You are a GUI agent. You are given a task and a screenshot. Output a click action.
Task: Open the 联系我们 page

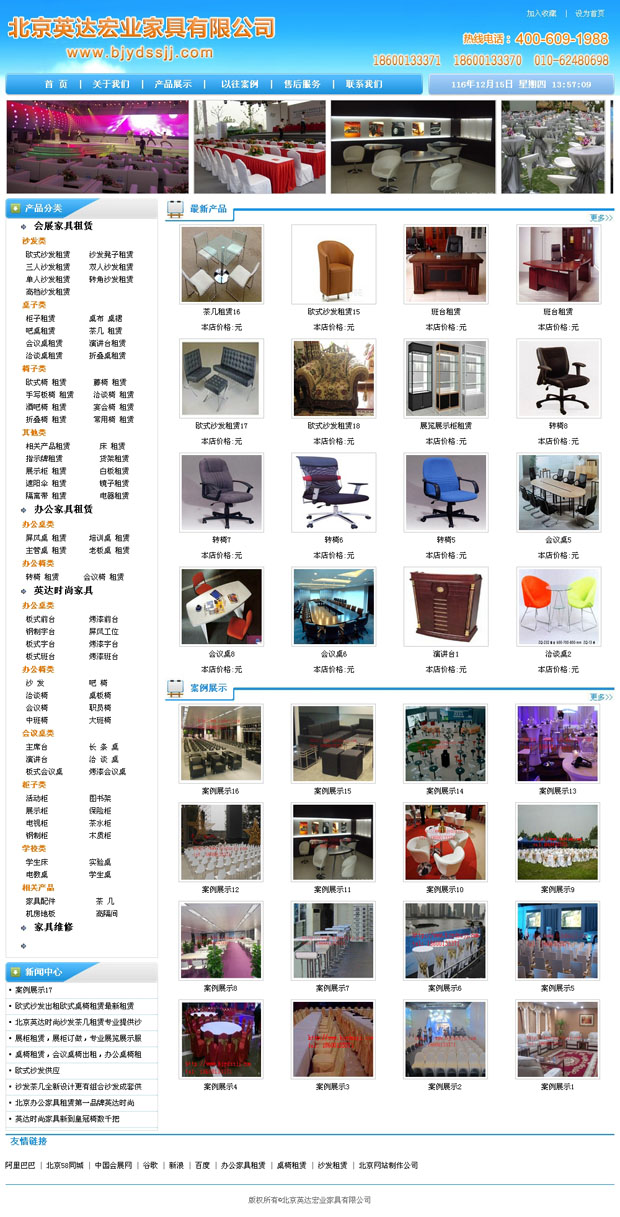[364, 84]
